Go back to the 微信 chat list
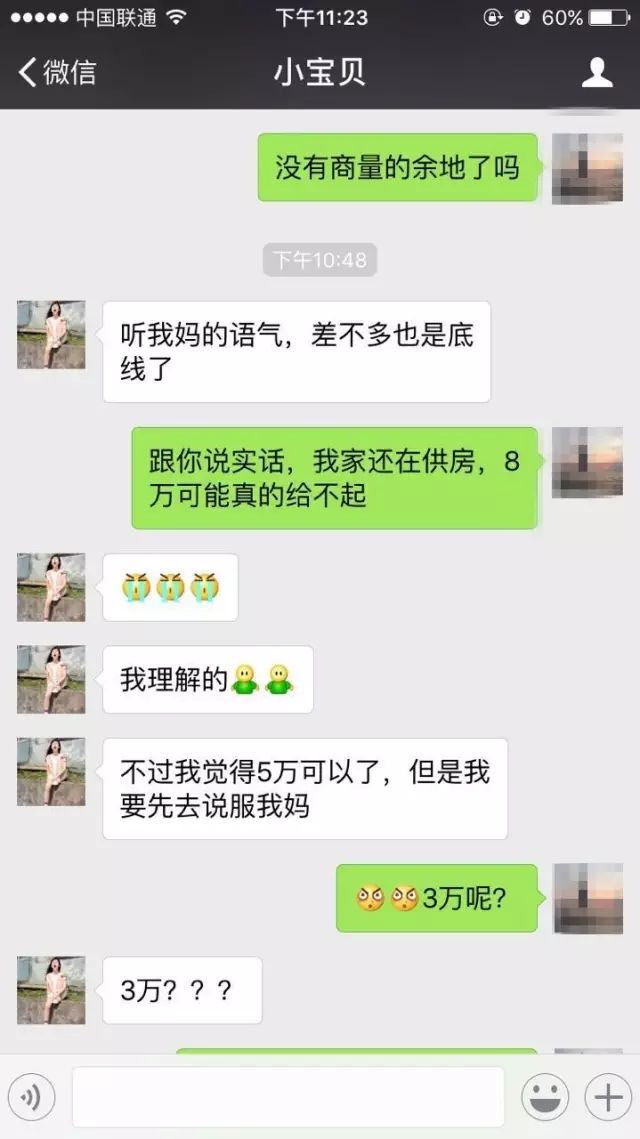The width and height of the screenshot is (640, 1139). [x=57, y=73]
